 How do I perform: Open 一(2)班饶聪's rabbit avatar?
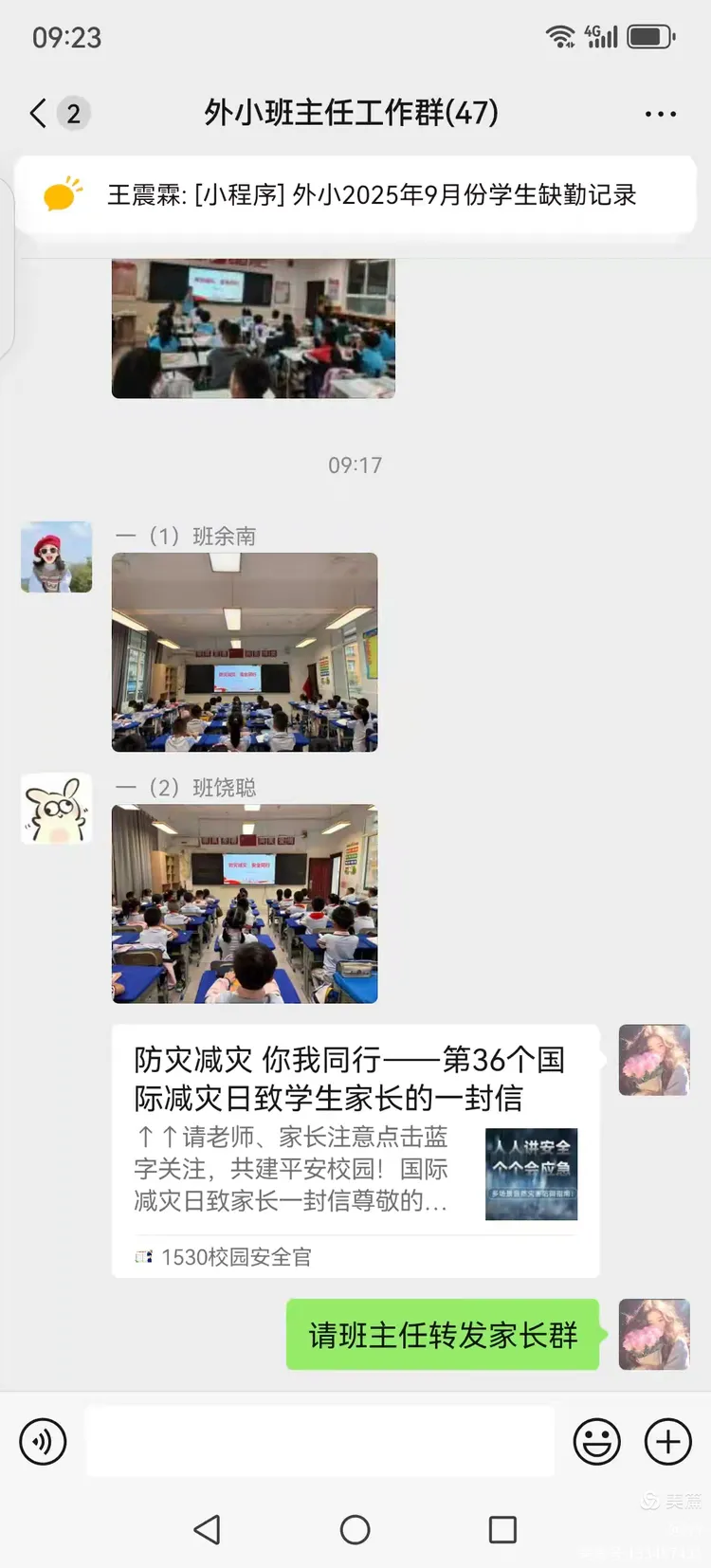click(x=57, y=809)
